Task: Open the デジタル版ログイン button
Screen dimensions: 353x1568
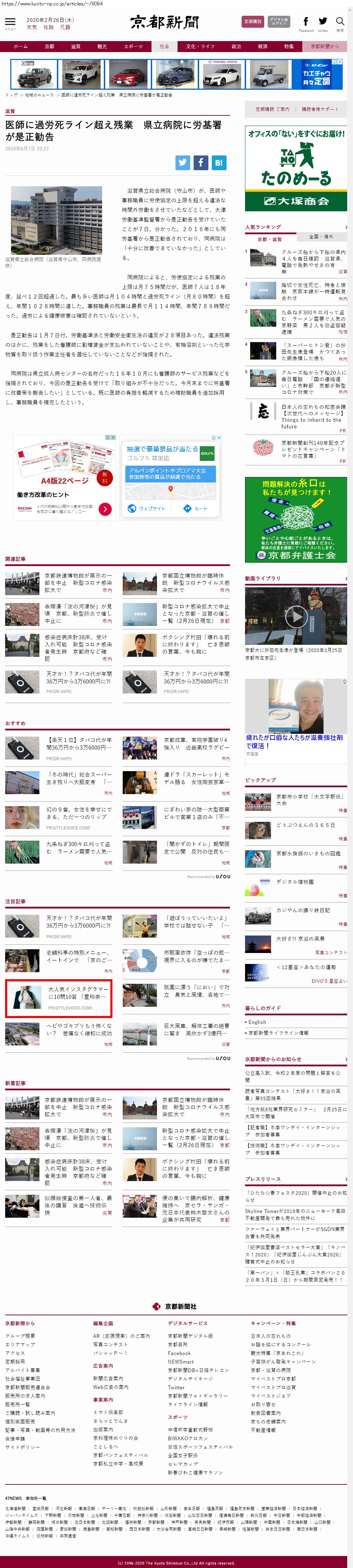Action: (279, 22)
